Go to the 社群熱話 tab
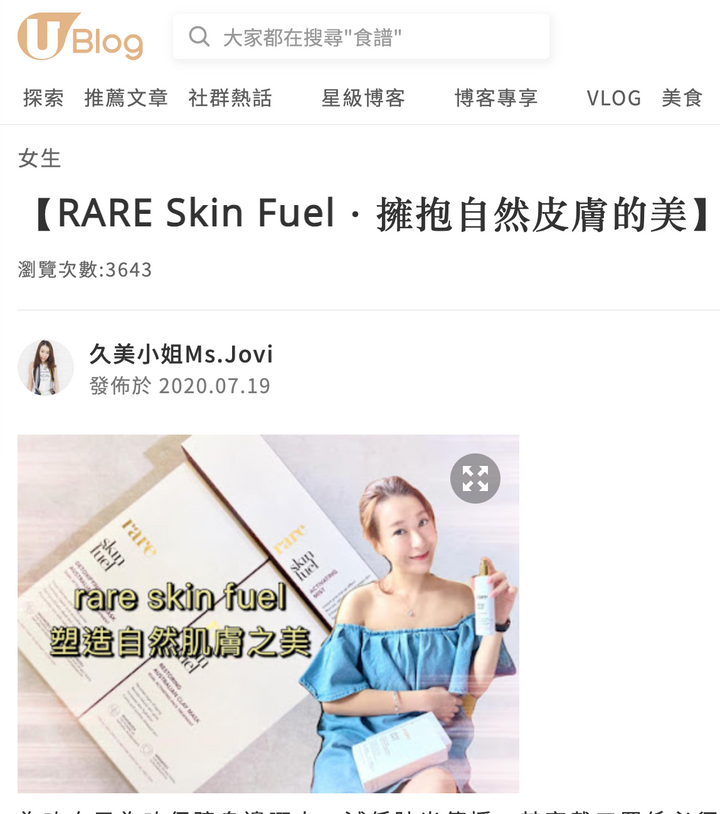Viewport: 720px width, 814px height. (230, 98)
